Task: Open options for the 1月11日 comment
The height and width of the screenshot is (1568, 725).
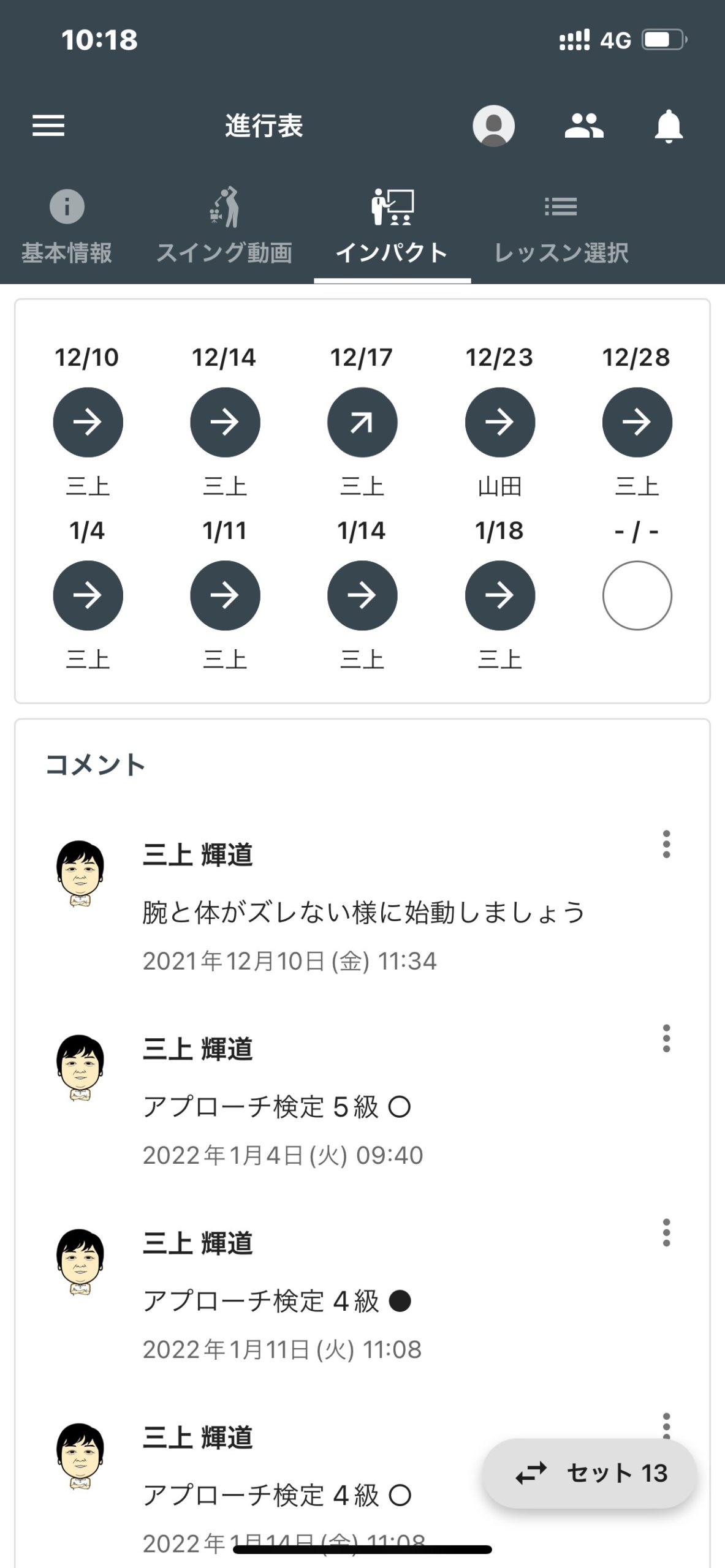Action: point(666,1232)
